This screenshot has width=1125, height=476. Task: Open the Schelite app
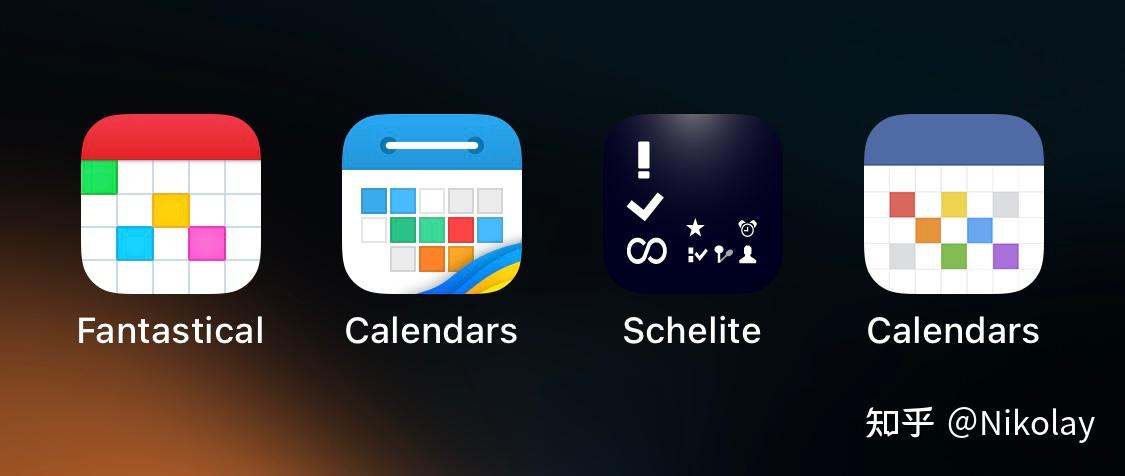(692, 204)
